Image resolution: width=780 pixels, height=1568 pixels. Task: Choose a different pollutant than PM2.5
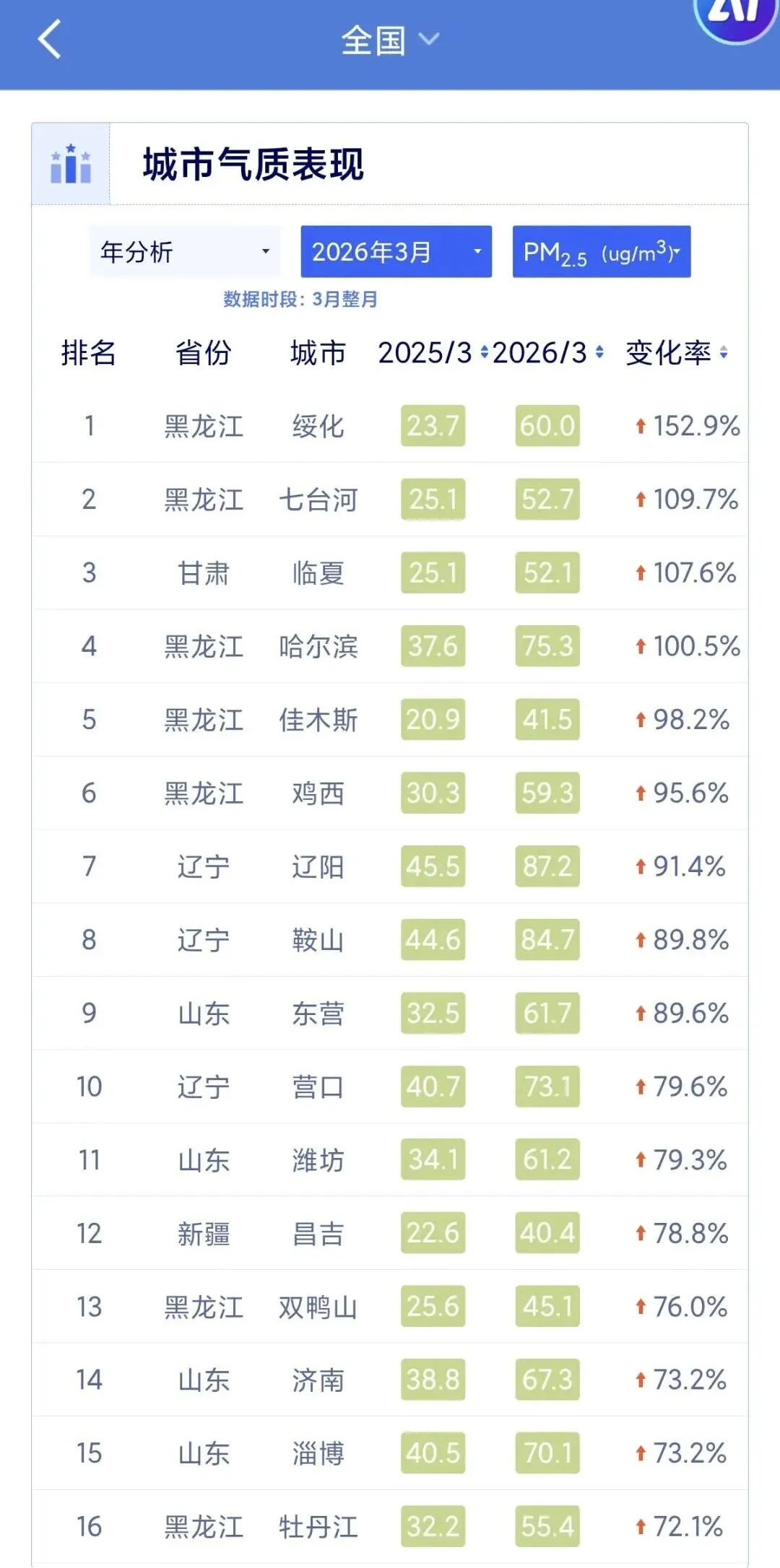pos(601,252)
